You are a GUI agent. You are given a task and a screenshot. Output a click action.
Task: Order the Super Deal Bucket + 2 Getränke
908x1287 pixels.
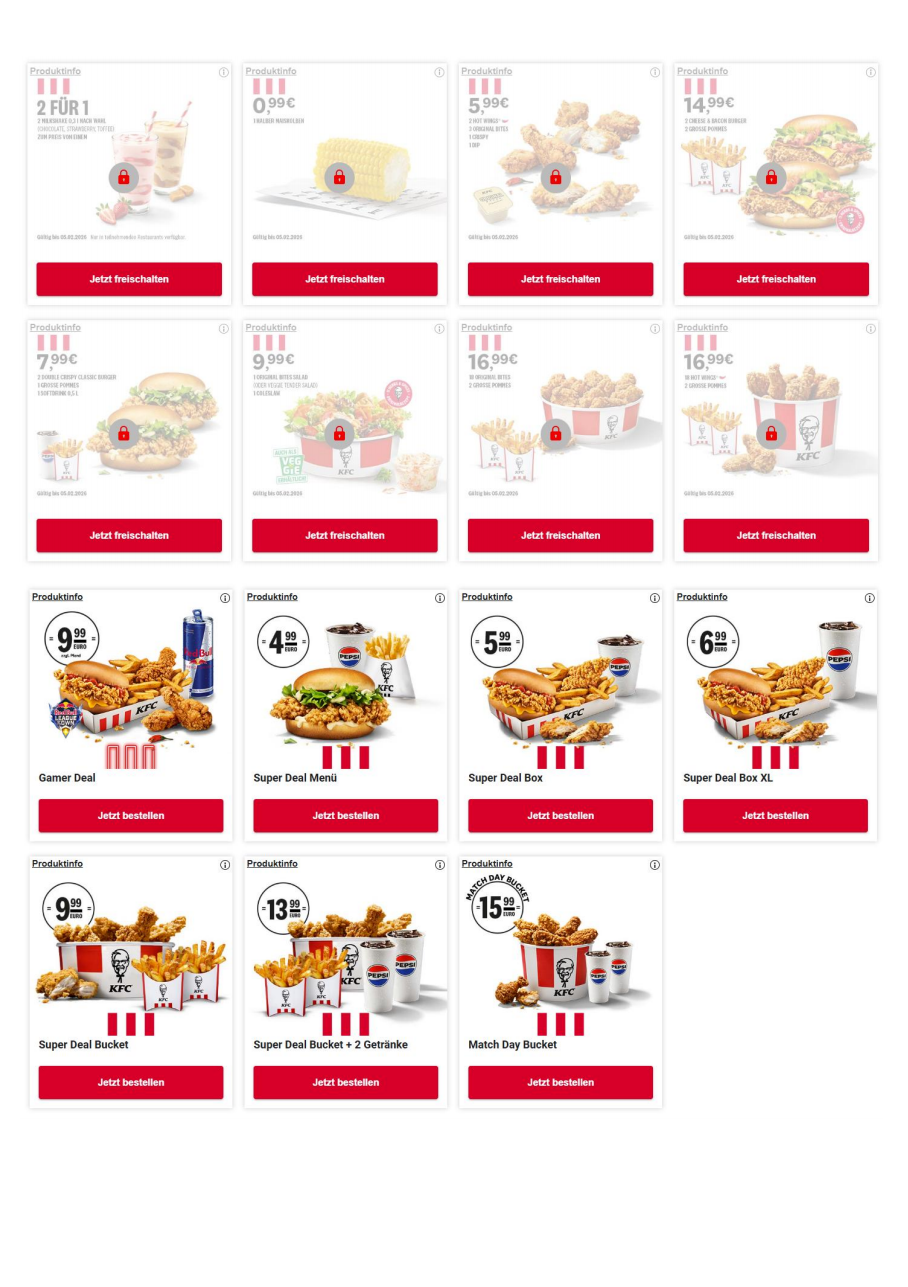[345, 1082]
